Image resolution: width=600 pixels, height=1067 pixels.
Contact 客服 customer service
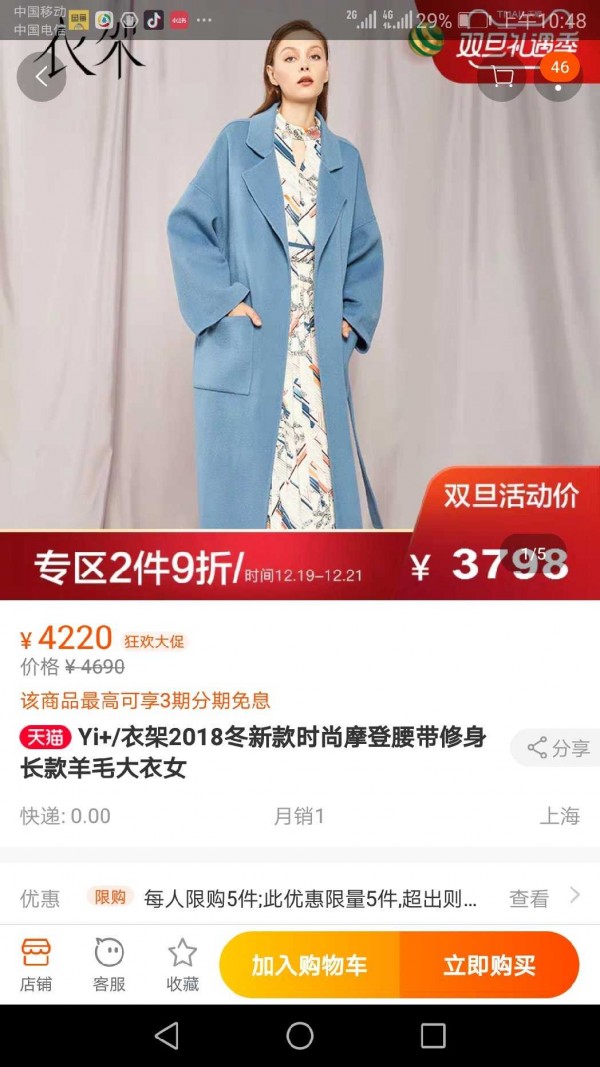pyautogui.click(x=109, y=965)
